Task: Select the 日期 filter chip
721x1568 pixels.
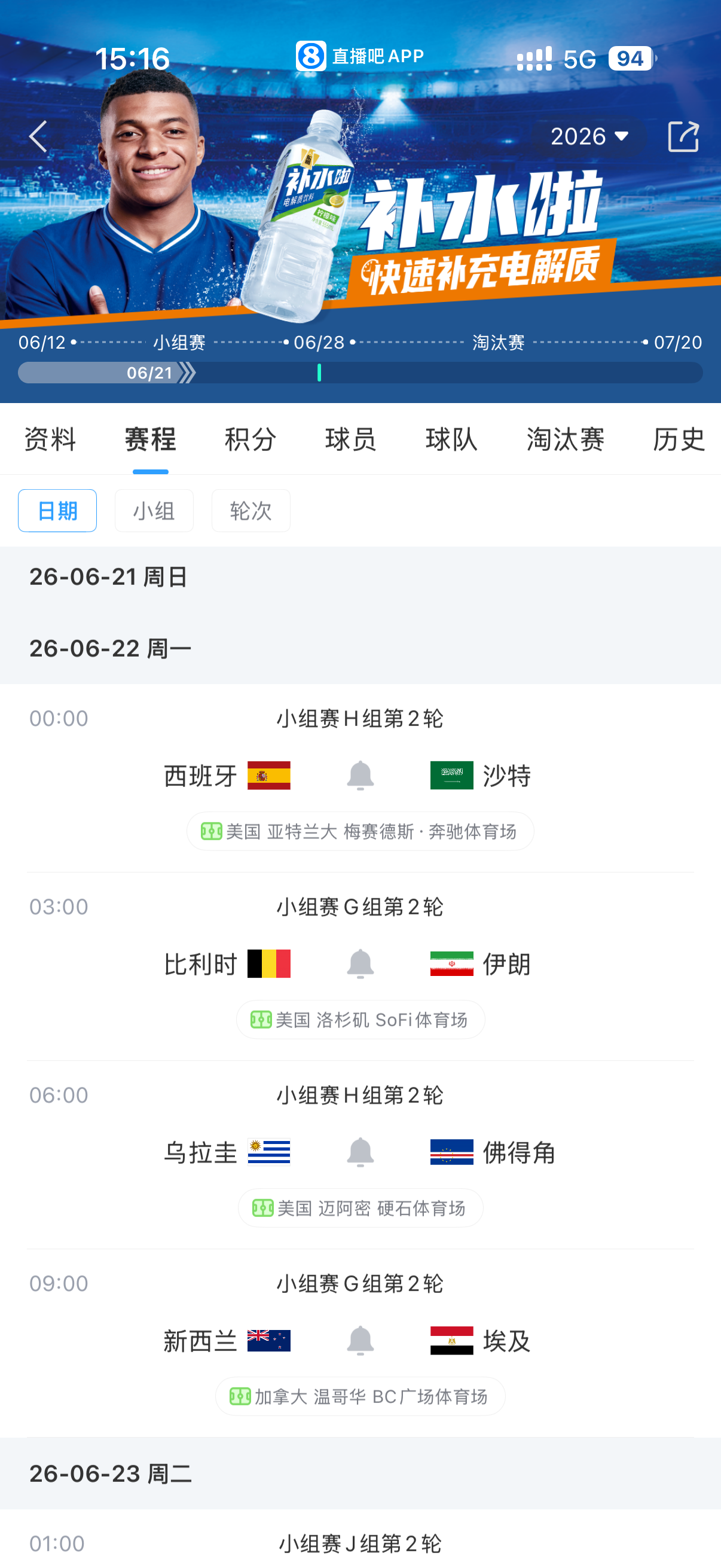Action: (x=57, y=510)
